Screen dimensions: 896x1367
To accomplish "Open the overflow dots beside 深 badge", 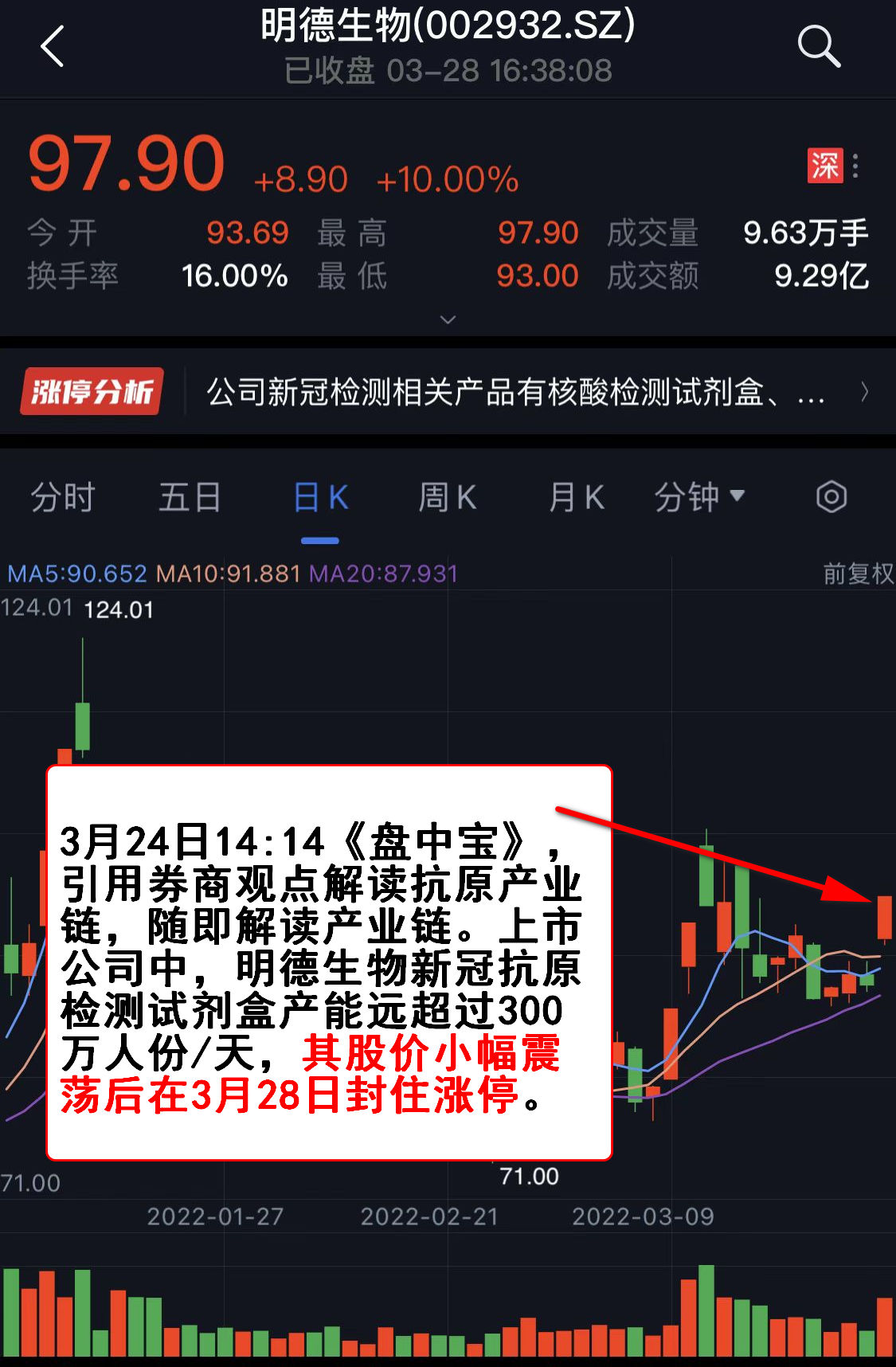I will point(855,166).
